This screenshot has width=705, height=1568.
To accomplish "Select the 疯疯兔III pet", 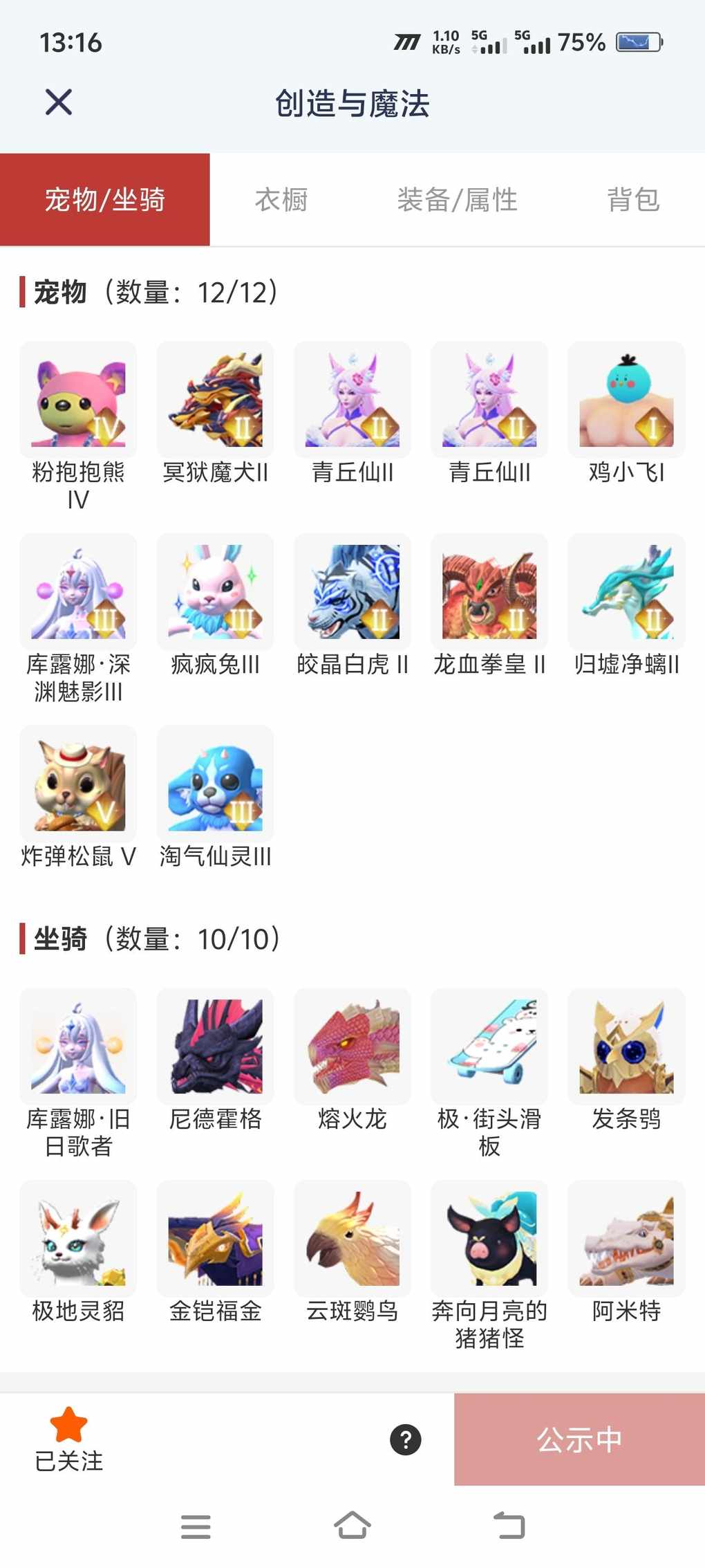I will coord(215,592).
